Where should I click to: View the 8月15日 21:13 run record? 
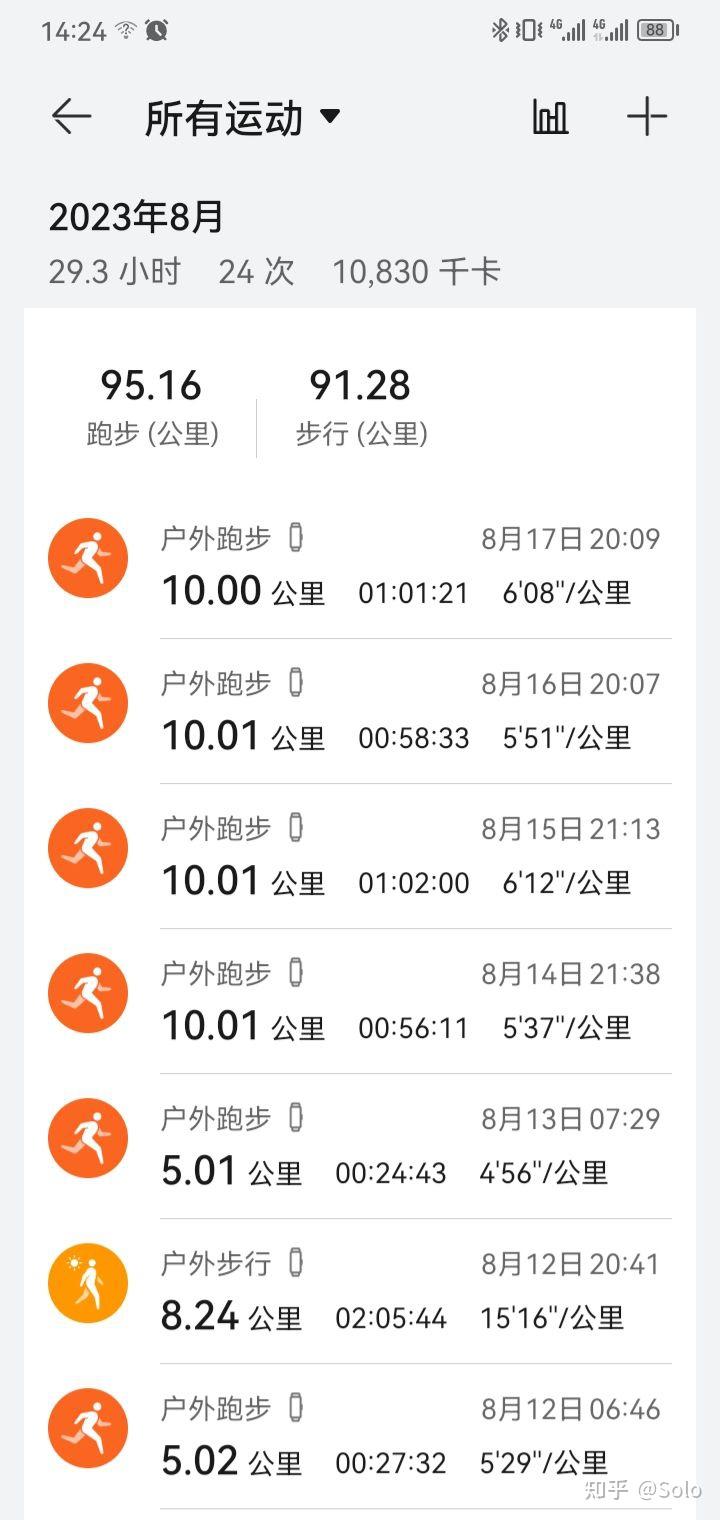360,856
